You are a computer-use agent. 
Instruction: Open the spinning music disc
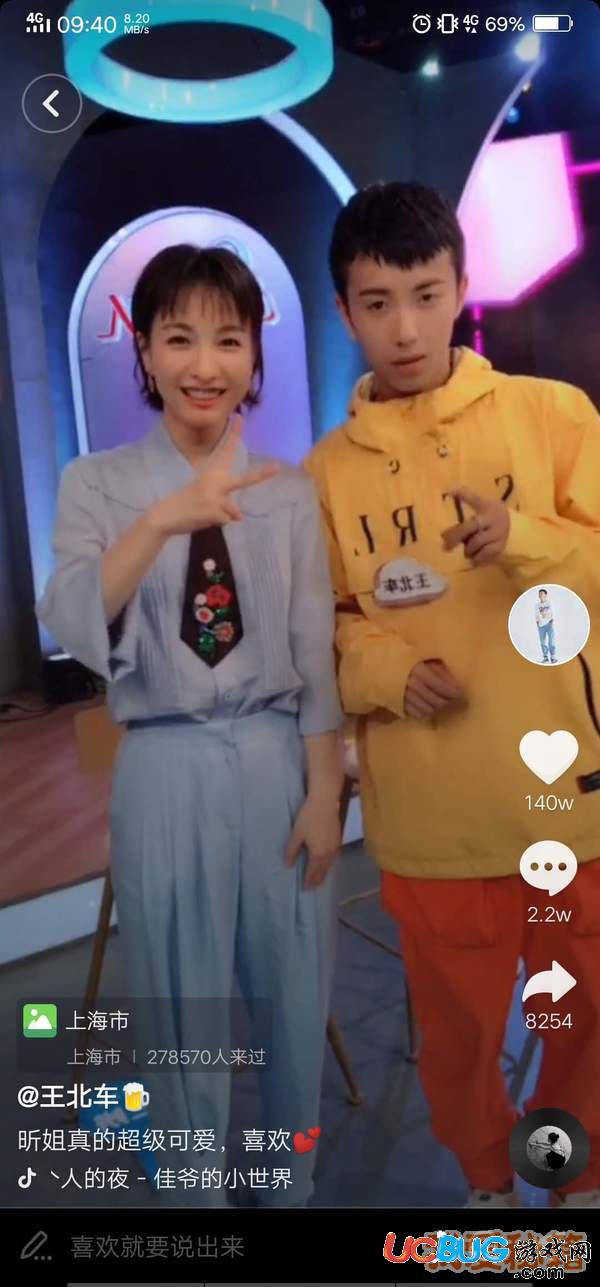coord(548,1148)
